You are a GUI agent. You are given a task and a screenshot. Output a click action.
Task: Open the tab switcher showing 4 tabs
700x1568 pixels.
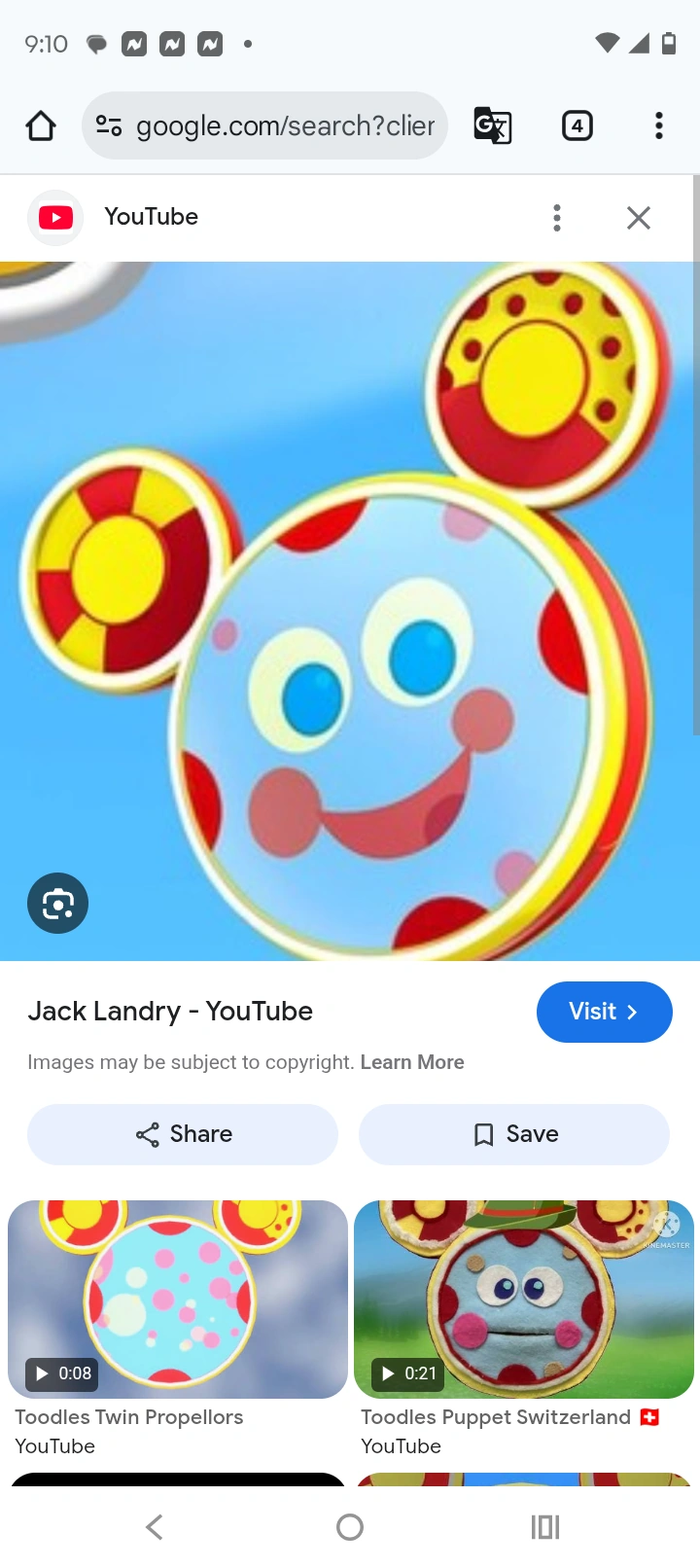[577, 125]
